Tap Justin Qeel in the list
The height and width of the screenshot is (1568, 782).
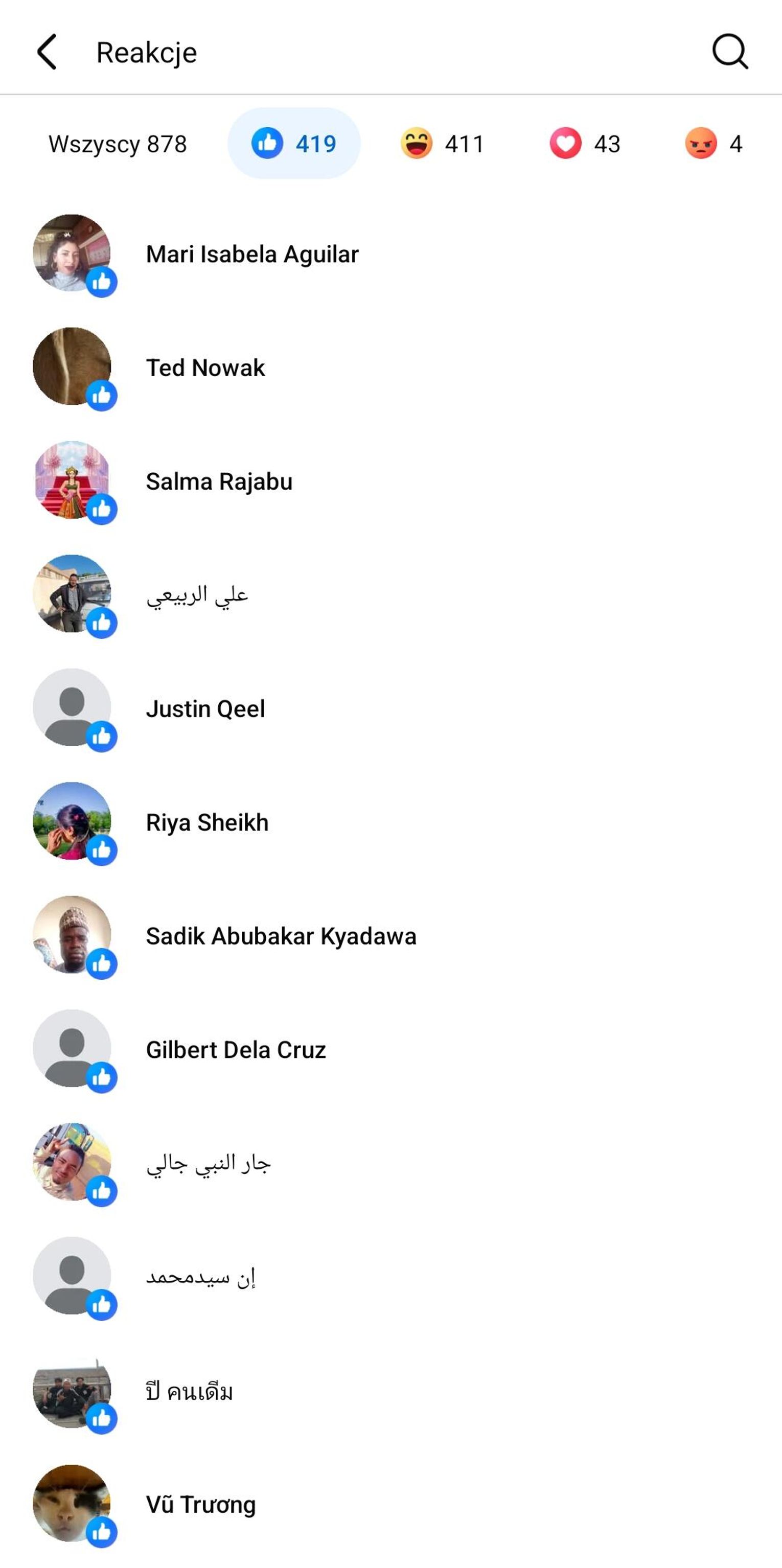[205, 708]
